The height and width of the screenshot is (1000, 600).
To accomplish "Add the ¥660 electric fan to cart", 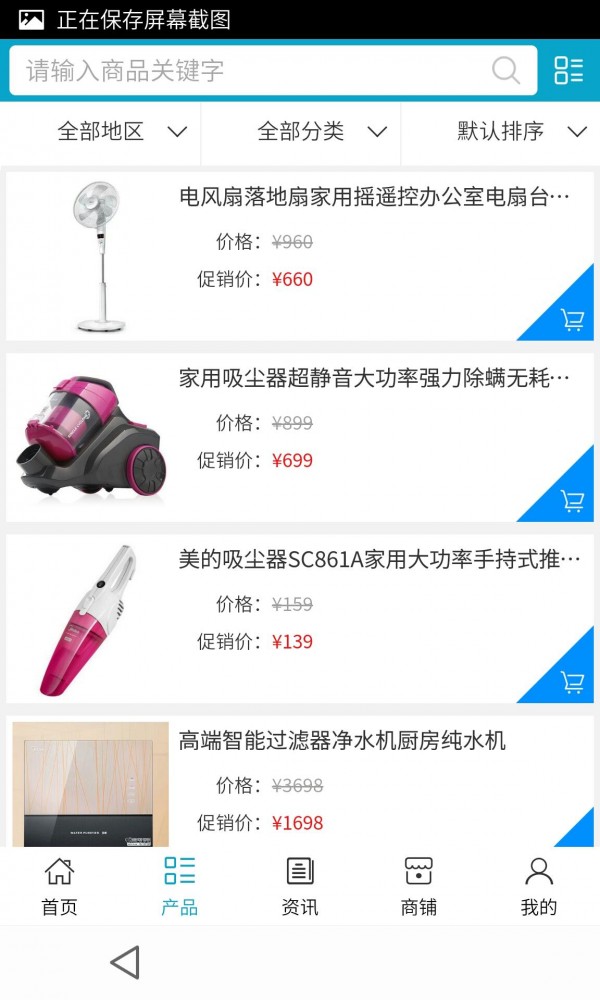I will coord(571,319).
